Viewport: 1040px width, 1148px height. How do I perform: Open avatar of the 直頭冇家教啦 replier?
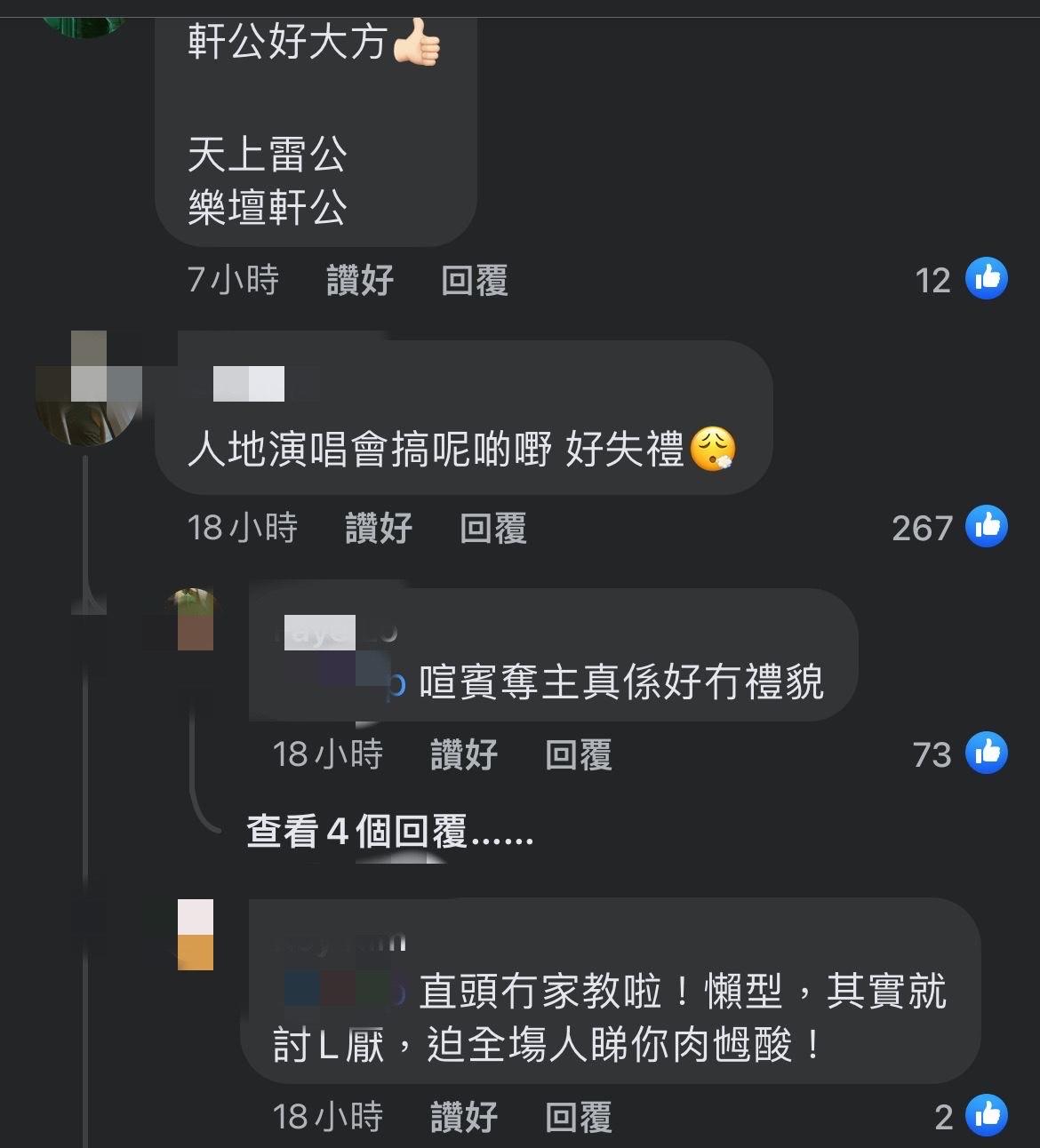[196, 934]
